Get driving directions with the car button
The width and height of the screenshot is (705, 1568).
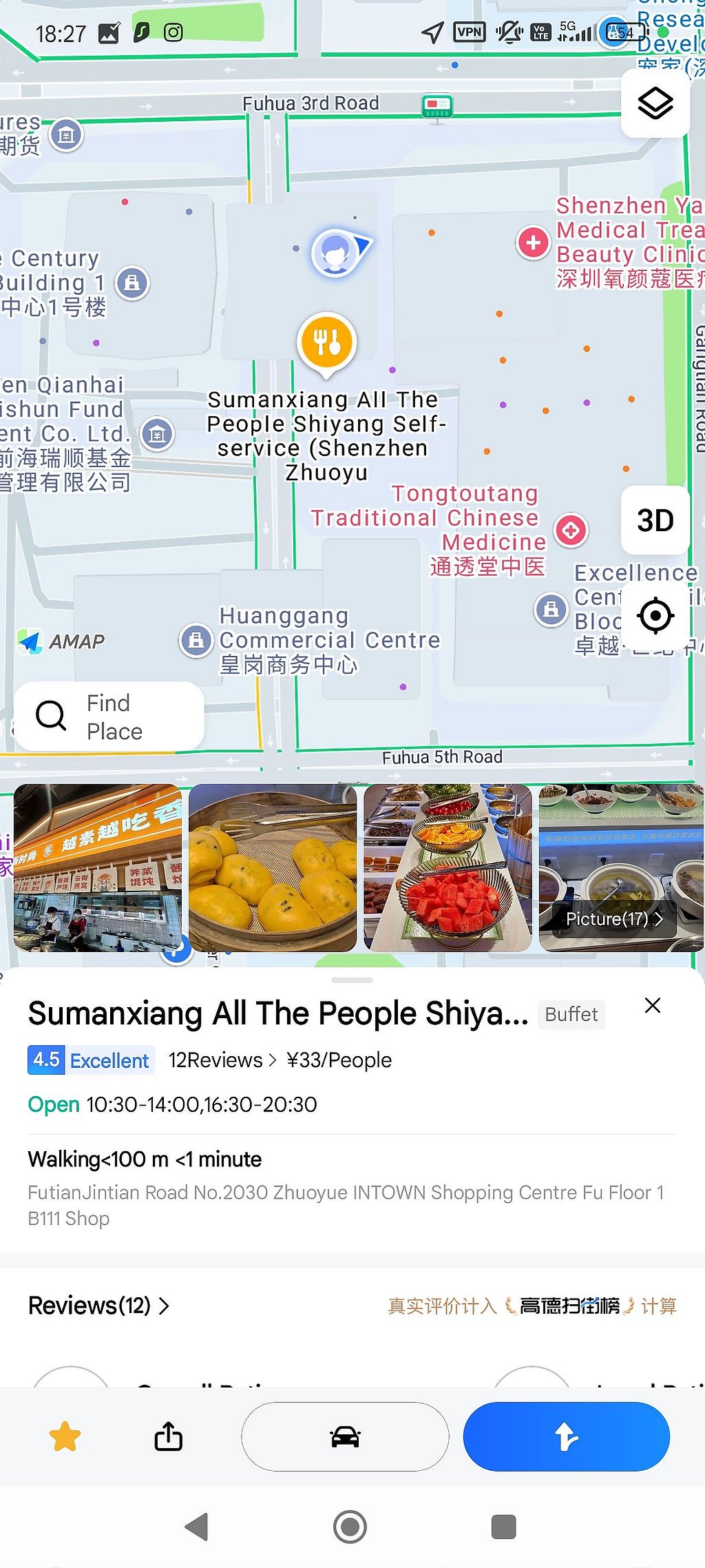point(345,1436)
